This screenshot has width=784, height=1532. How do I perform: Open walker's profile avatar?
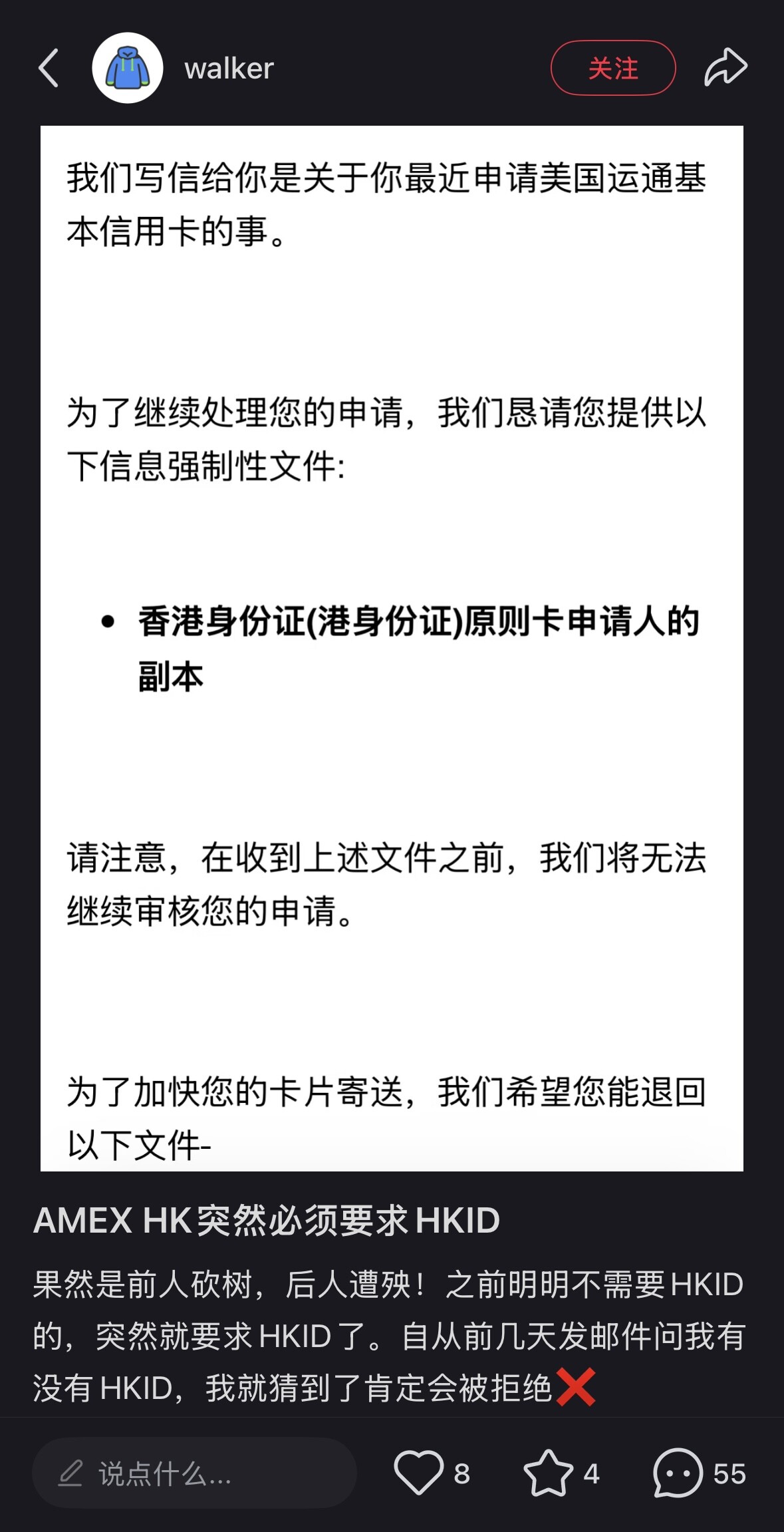click(127, 68)
